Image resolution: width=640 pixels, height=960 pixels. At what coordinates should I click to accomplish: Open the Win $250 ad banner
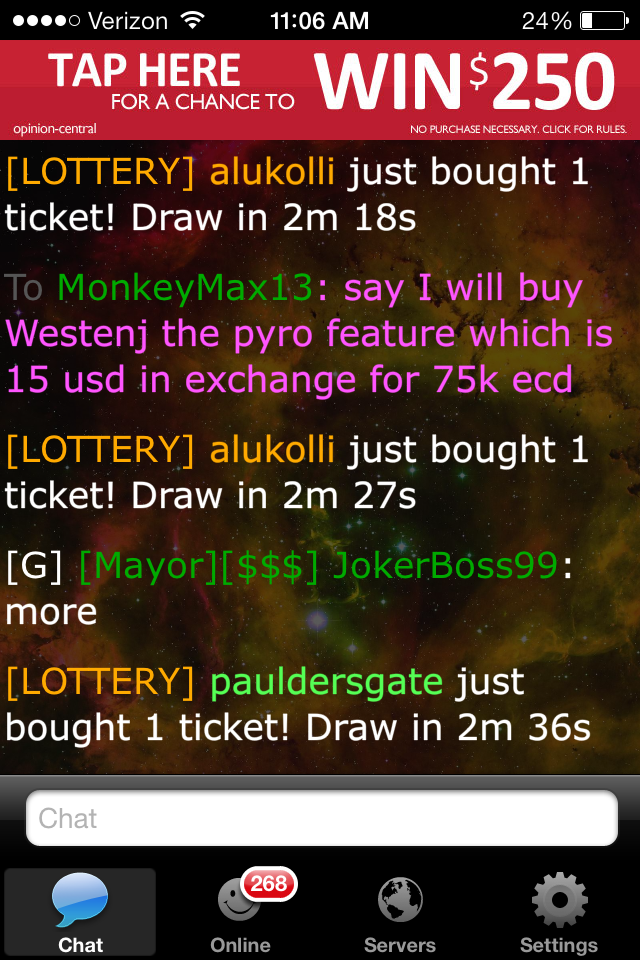pyautogui.click(x=320, y=90)
